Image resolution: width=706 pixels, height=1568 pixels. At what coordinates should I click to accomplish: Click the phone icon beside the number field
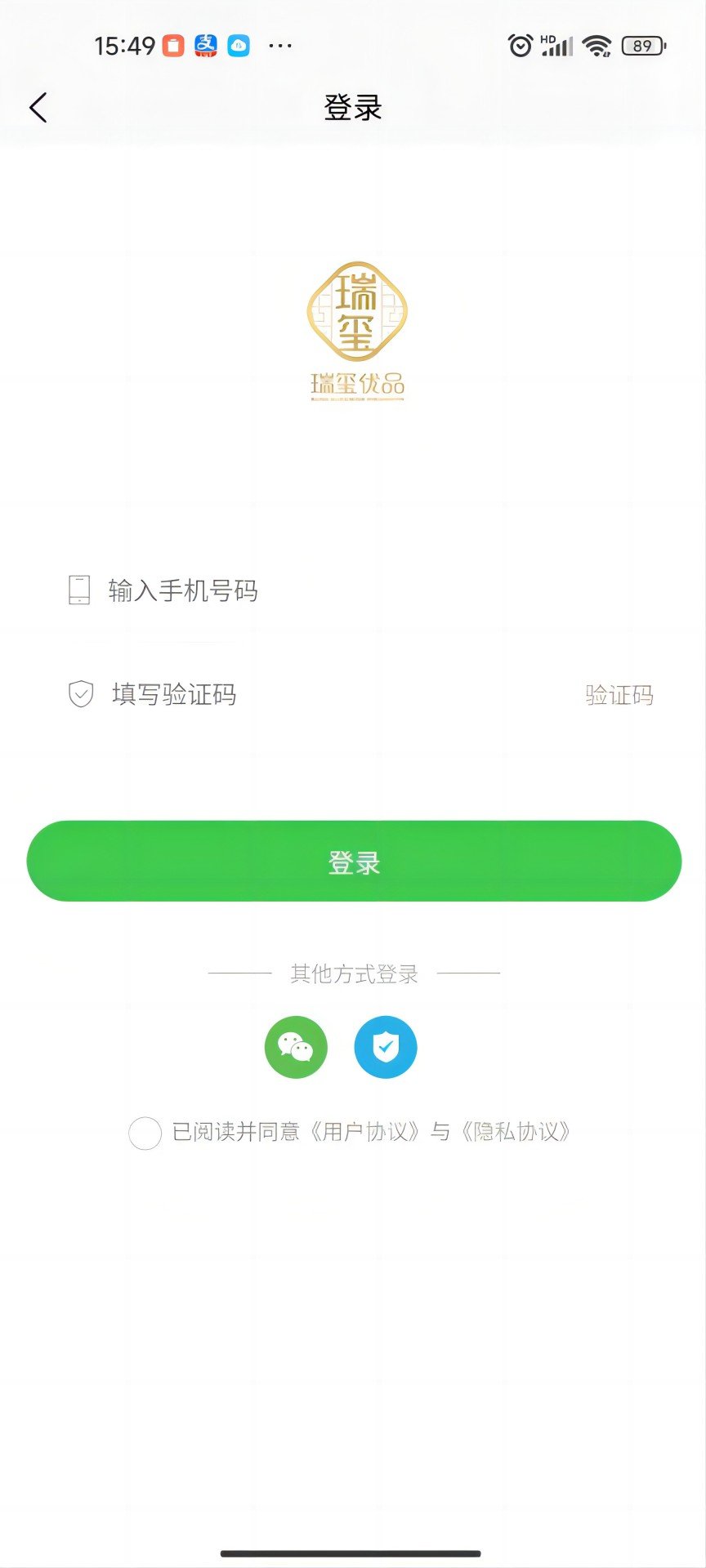(79, 590)
